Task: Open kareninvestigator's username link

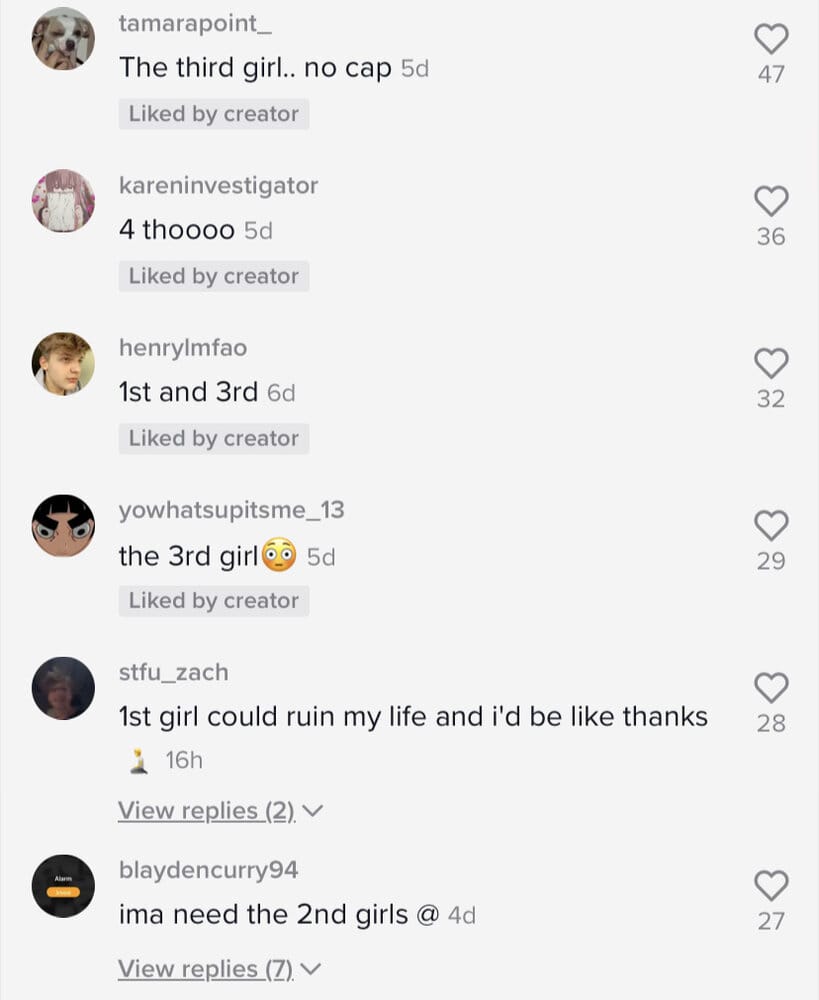Action: [218, 186]
